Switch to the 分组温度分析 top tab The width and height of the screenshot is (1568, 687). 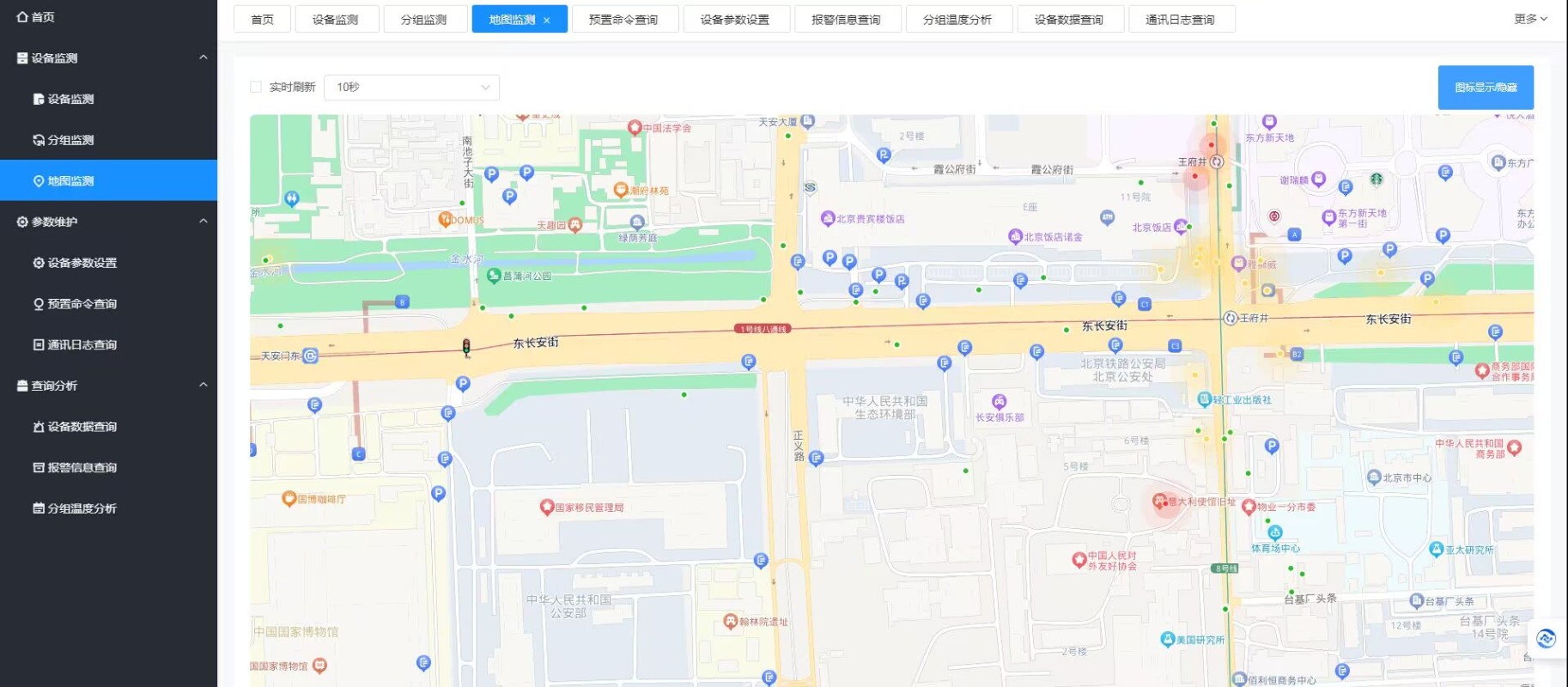point(957,20)
